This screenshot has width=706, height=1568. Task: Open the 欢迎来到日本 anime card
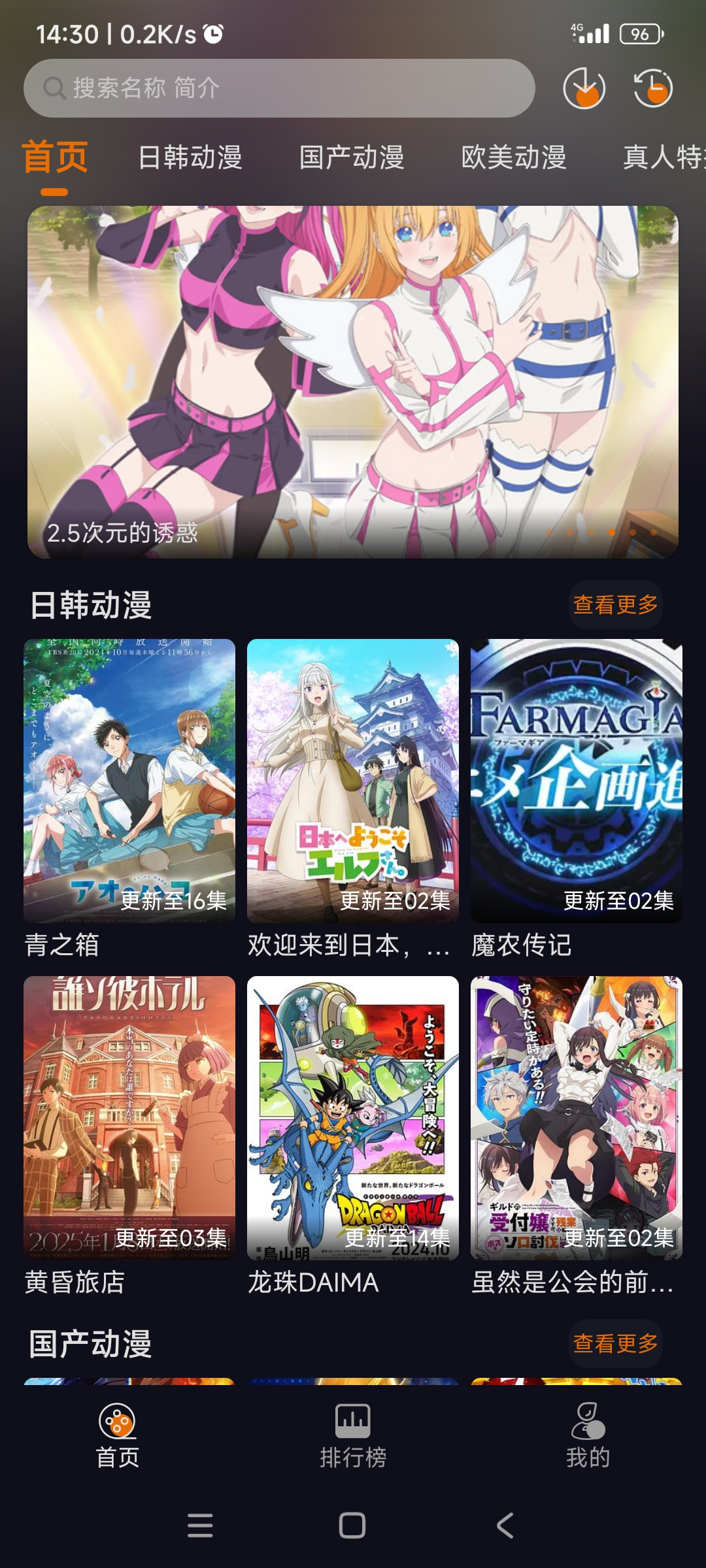tap(353, 781)
